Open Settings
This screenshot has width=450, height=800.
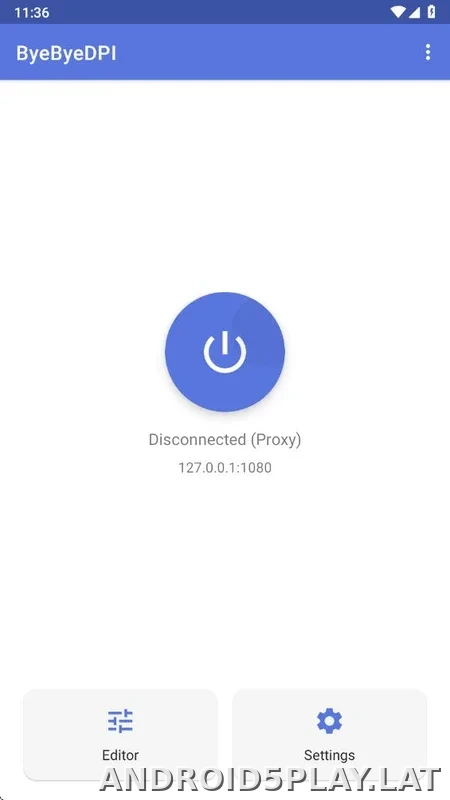[x=330, y=735]
